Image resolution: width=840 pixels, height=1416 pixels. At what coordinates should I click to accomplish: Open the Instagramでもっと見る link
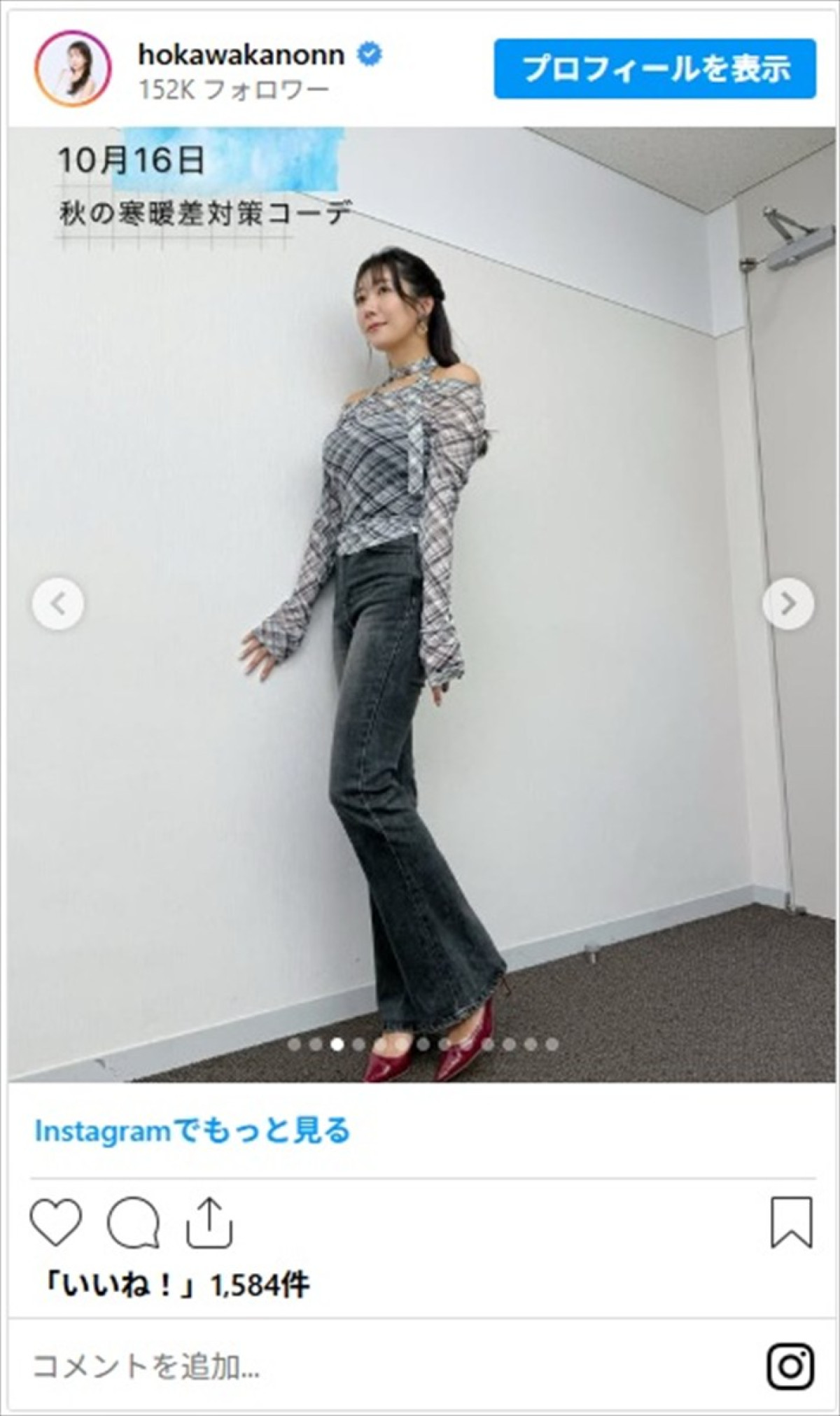(x=192, y=1131)
